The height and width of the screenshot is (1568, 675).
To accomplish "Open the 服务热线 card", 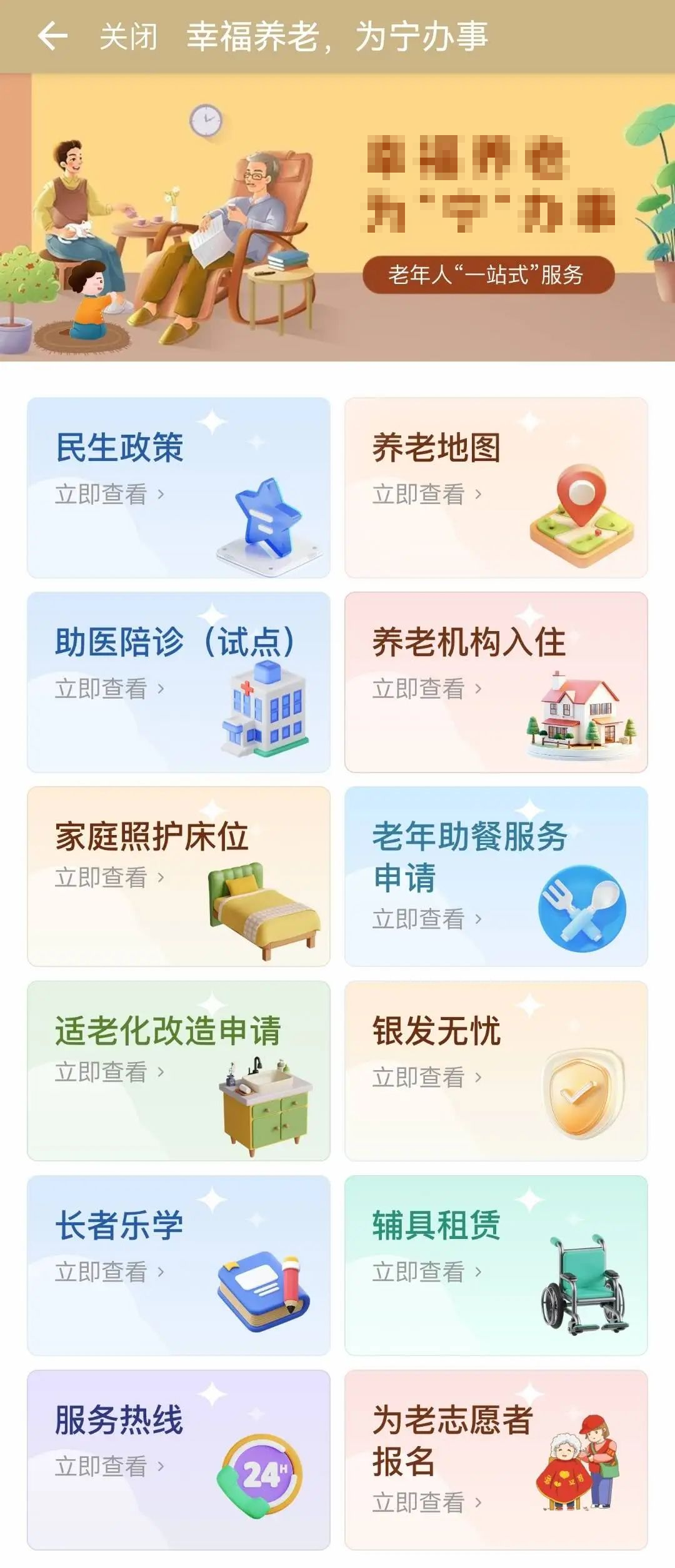I will 178,1460.
